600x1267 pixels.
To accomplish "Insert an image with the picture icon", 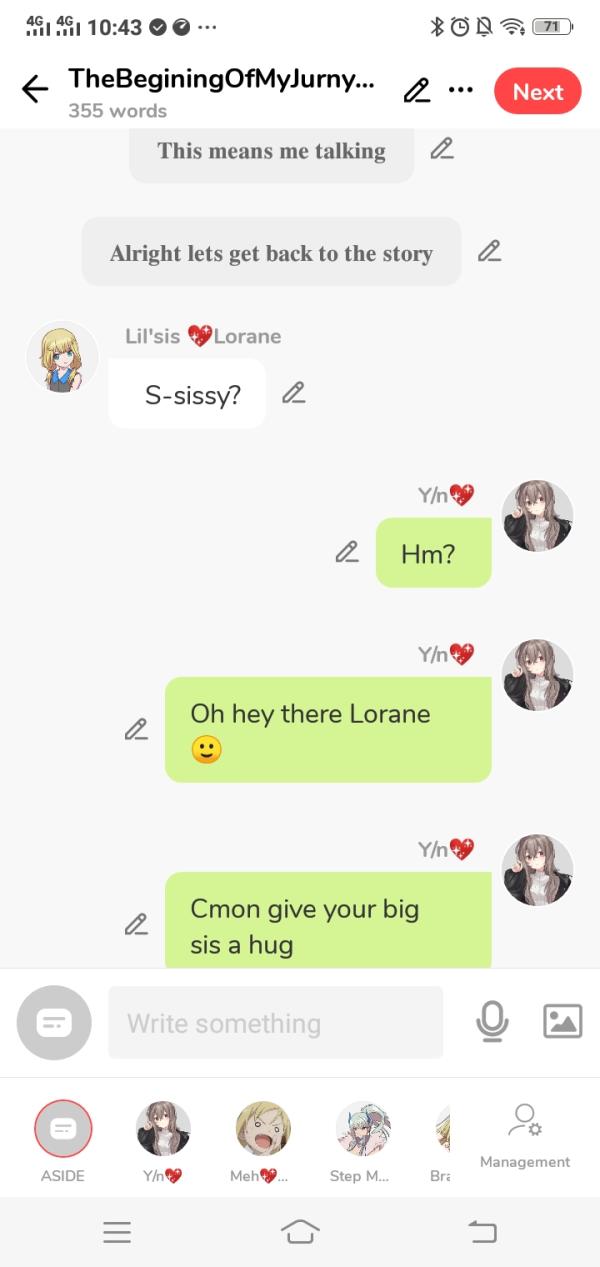I will pyautogui.click(x=562, y=1021).
